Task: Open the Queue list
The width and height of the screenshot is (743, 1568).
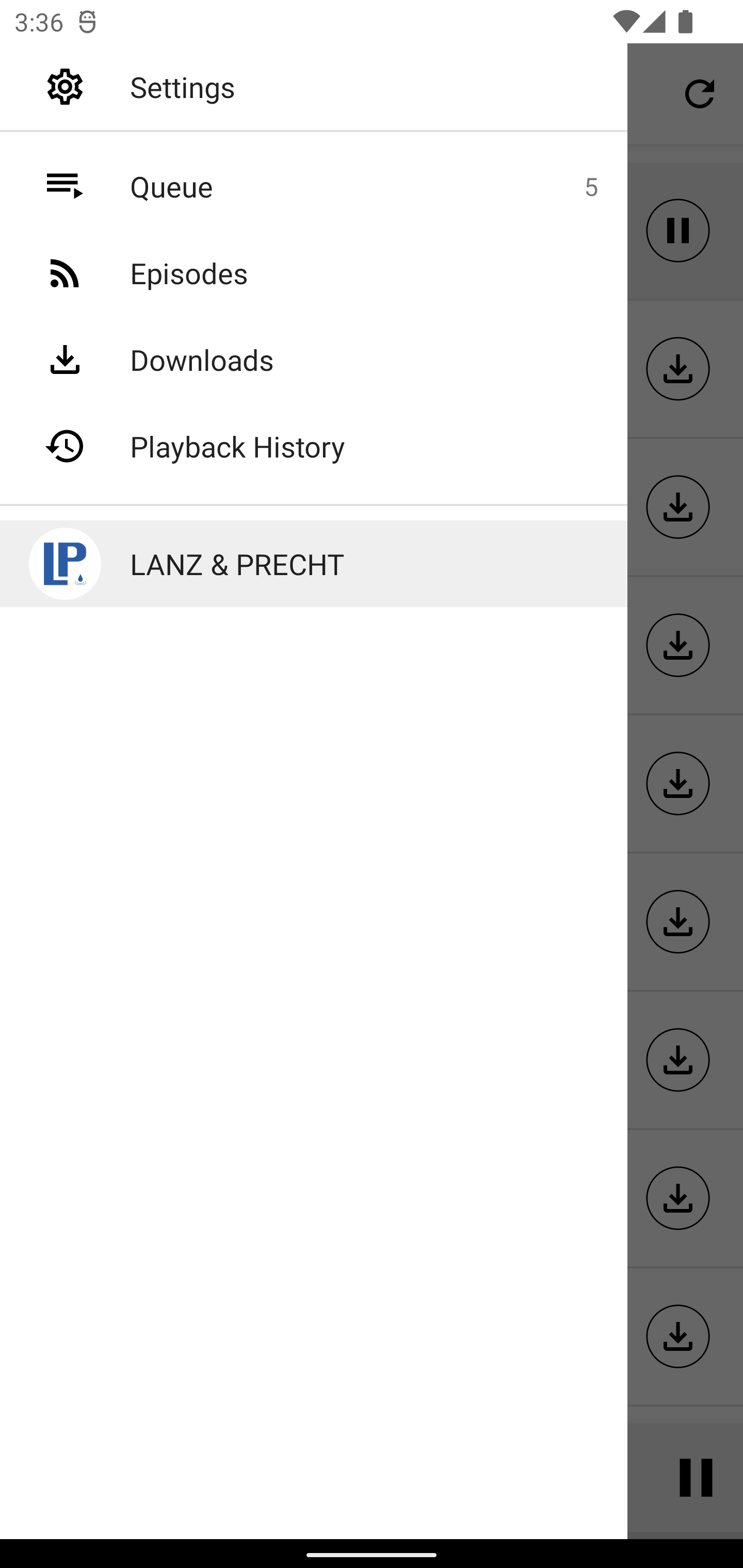Action: coord(314,186)
